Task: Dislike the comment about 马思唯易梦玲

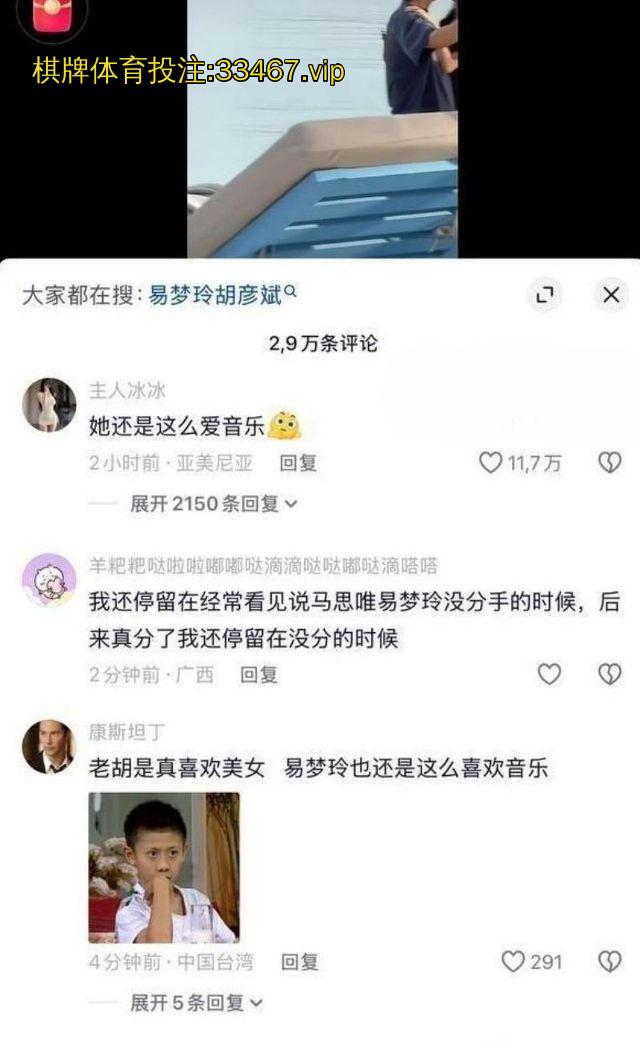Action: [609, 674]
